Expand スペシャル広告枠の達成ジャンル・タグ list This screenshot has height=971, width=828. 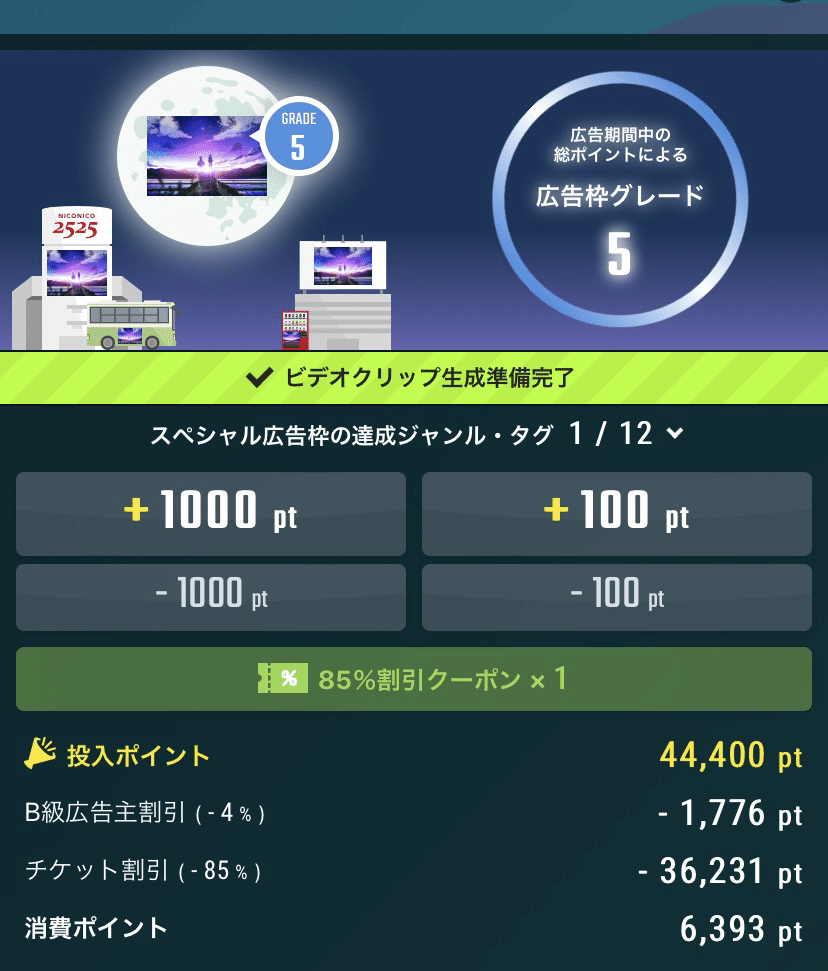pyautogui.click(x=675, y=434)
